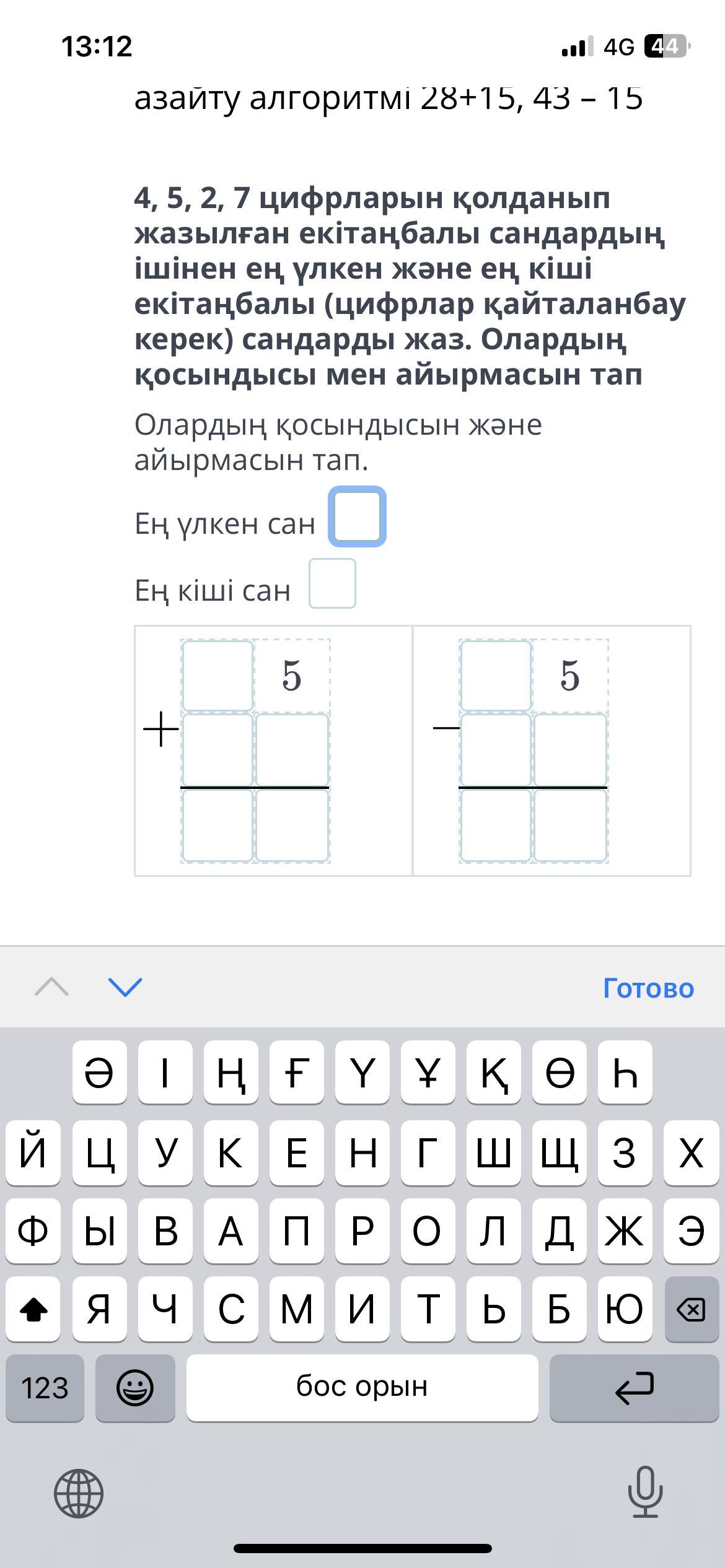Tap Готово to close the keyboard
The image size is (725, 1568).
click(x=648, y=988)
